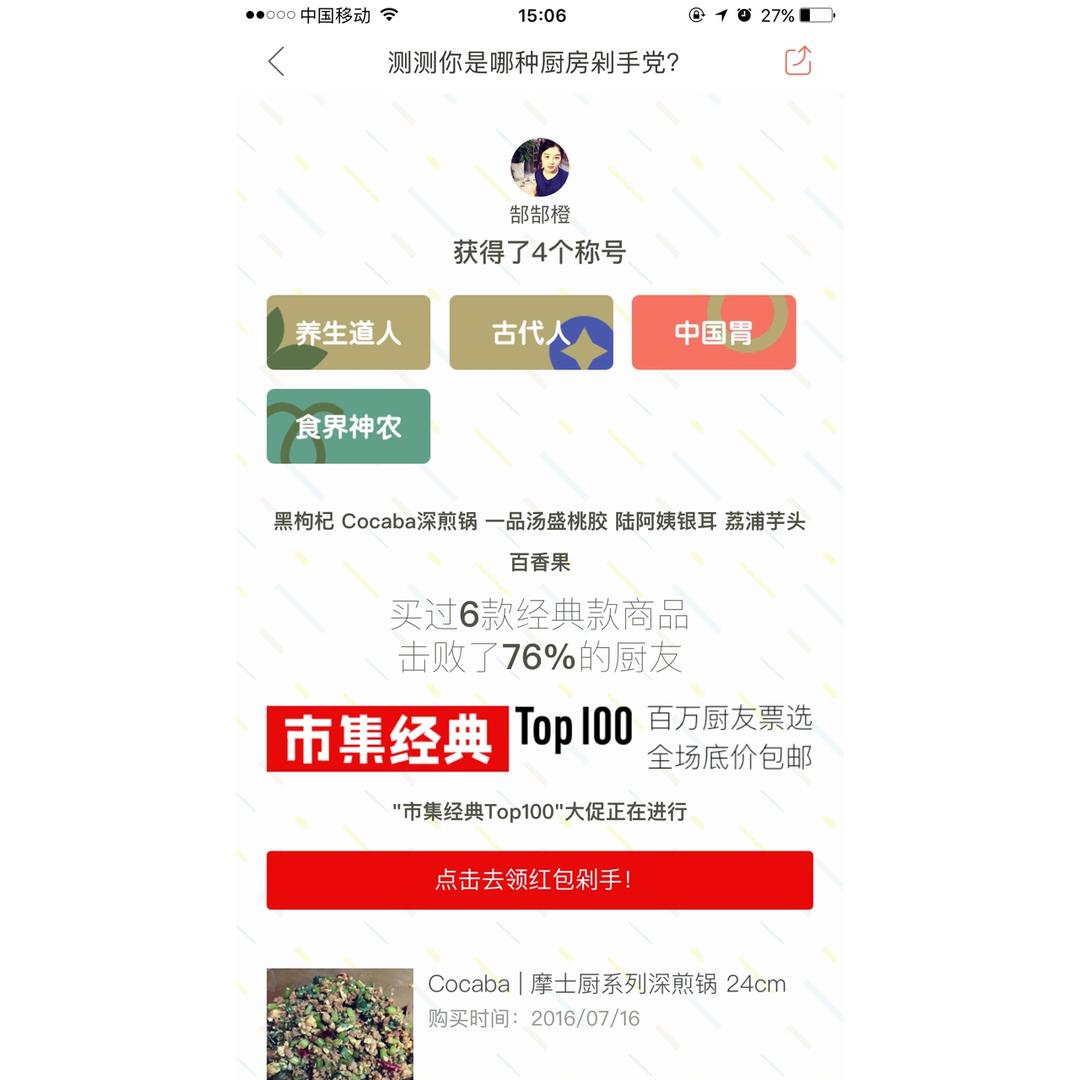Share this quiz result page
Screen dimensions: 1080x1080
[x=798, y=61]
